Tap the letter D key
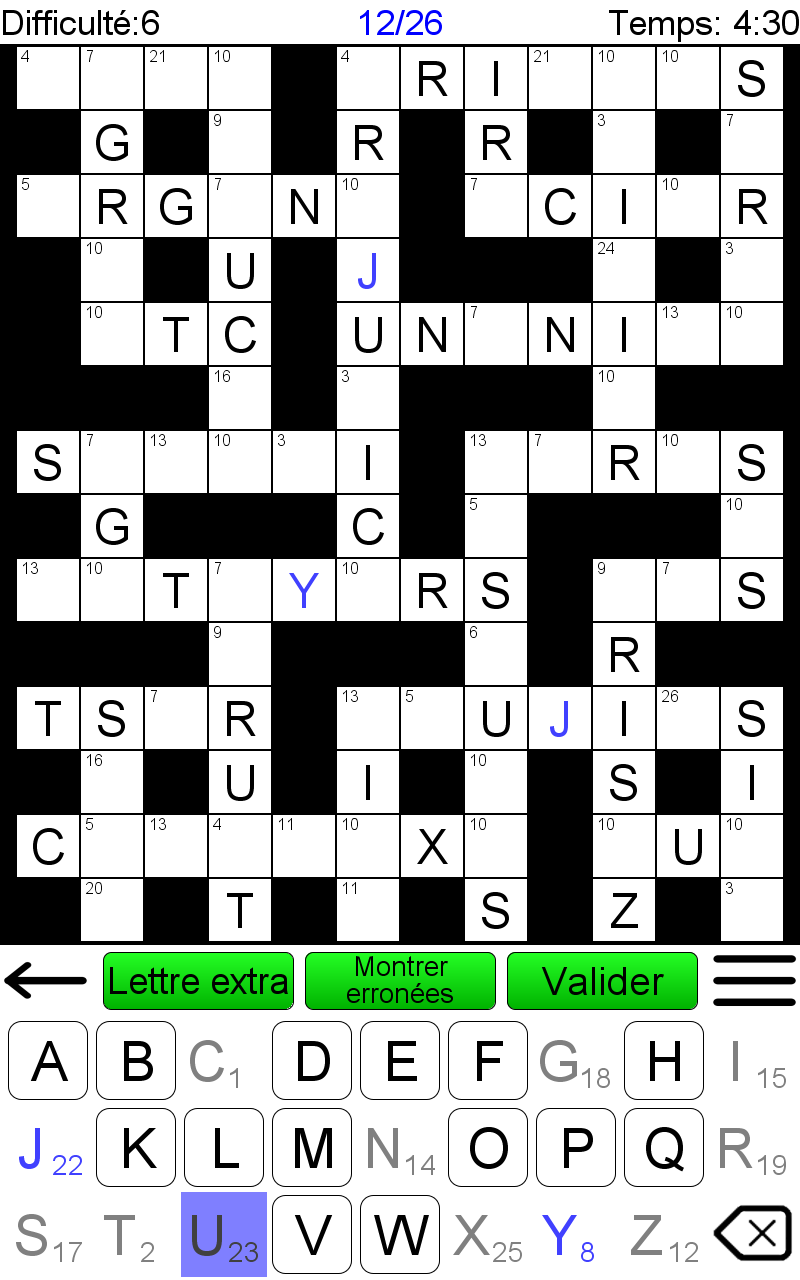 click(312, 1061)
